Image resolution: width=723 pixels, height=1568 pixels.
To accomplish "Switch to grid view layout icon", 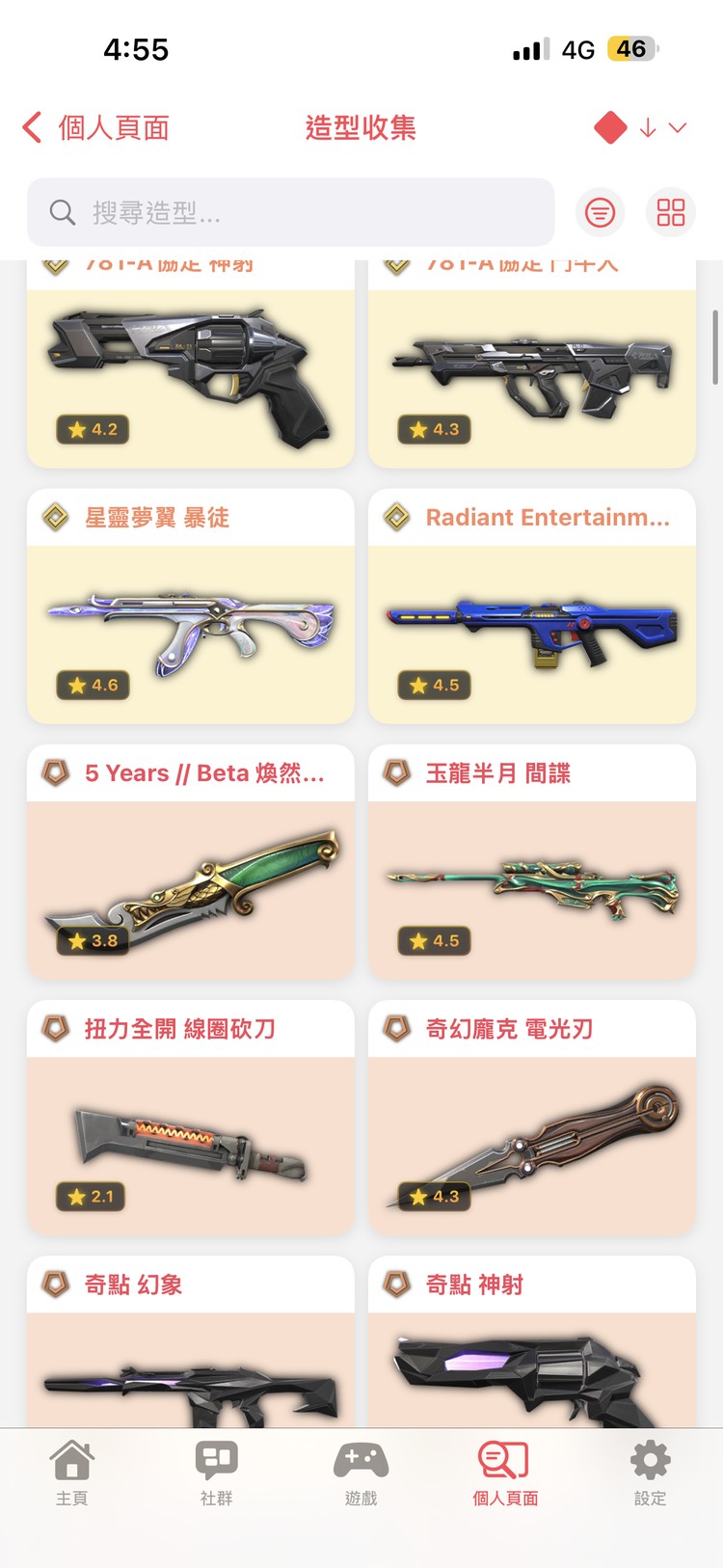I will pyautogui.click(x=670, y=212).
